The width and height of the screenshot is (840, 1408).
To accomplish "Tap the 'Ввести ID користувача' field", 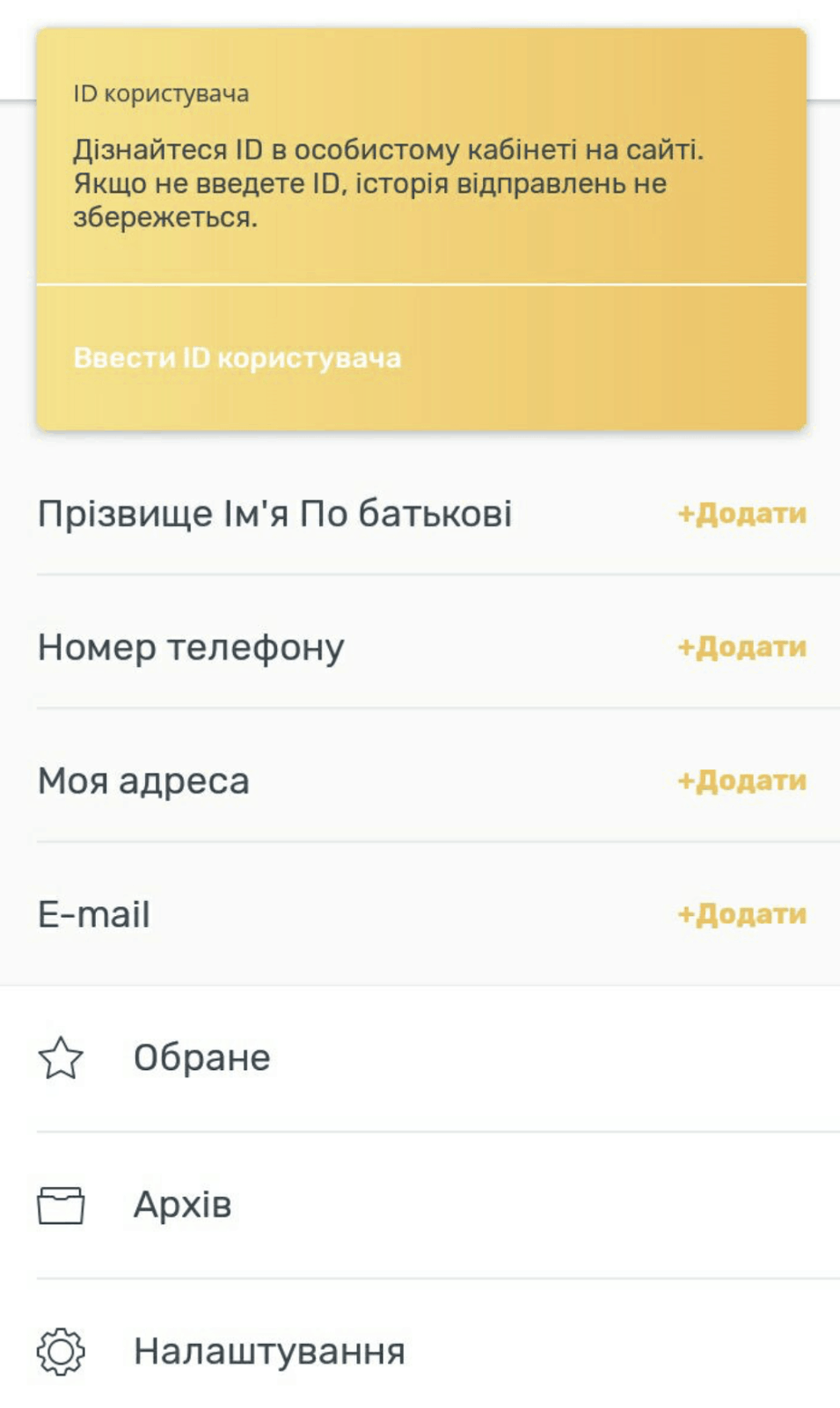I will 420,357.
